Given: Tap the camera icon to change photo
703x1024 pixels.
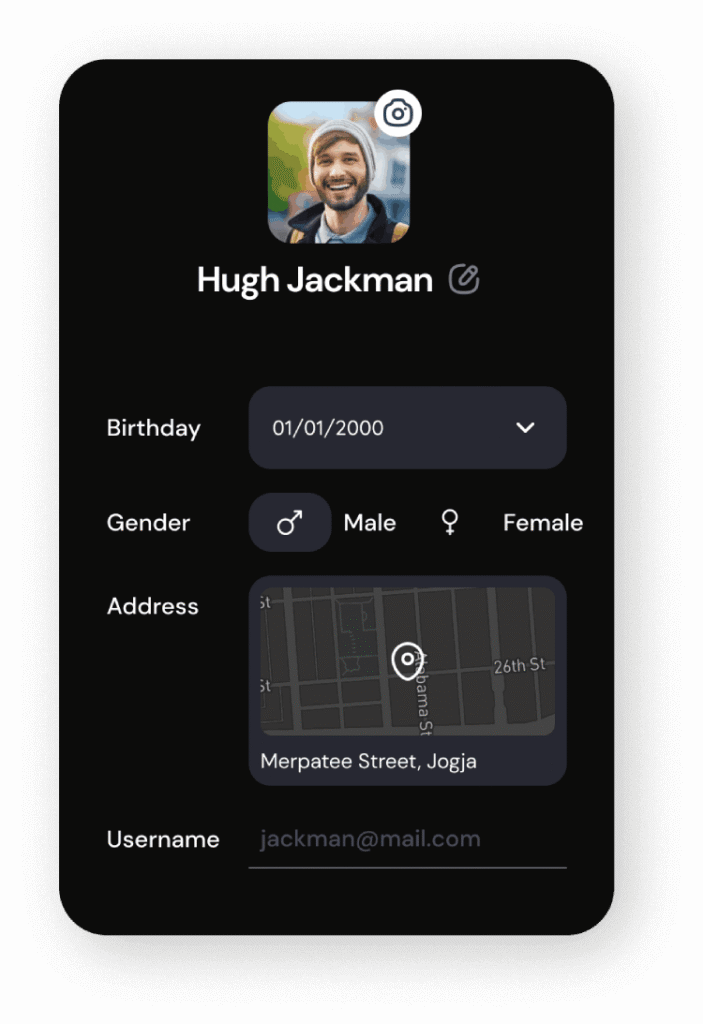Looking at the screenshot, I should 398,113.
